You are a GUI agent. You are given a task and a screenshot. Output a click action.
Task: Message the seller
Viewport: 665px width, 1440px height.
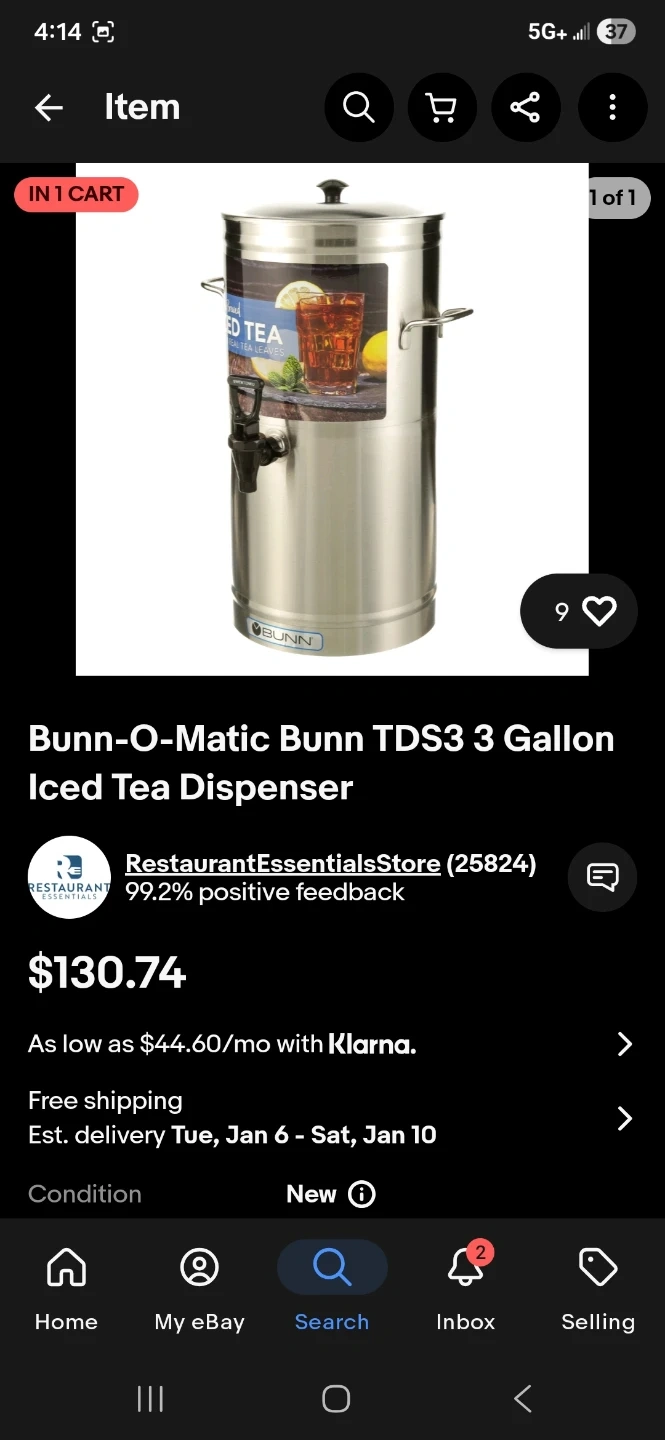tap(602, 877)
